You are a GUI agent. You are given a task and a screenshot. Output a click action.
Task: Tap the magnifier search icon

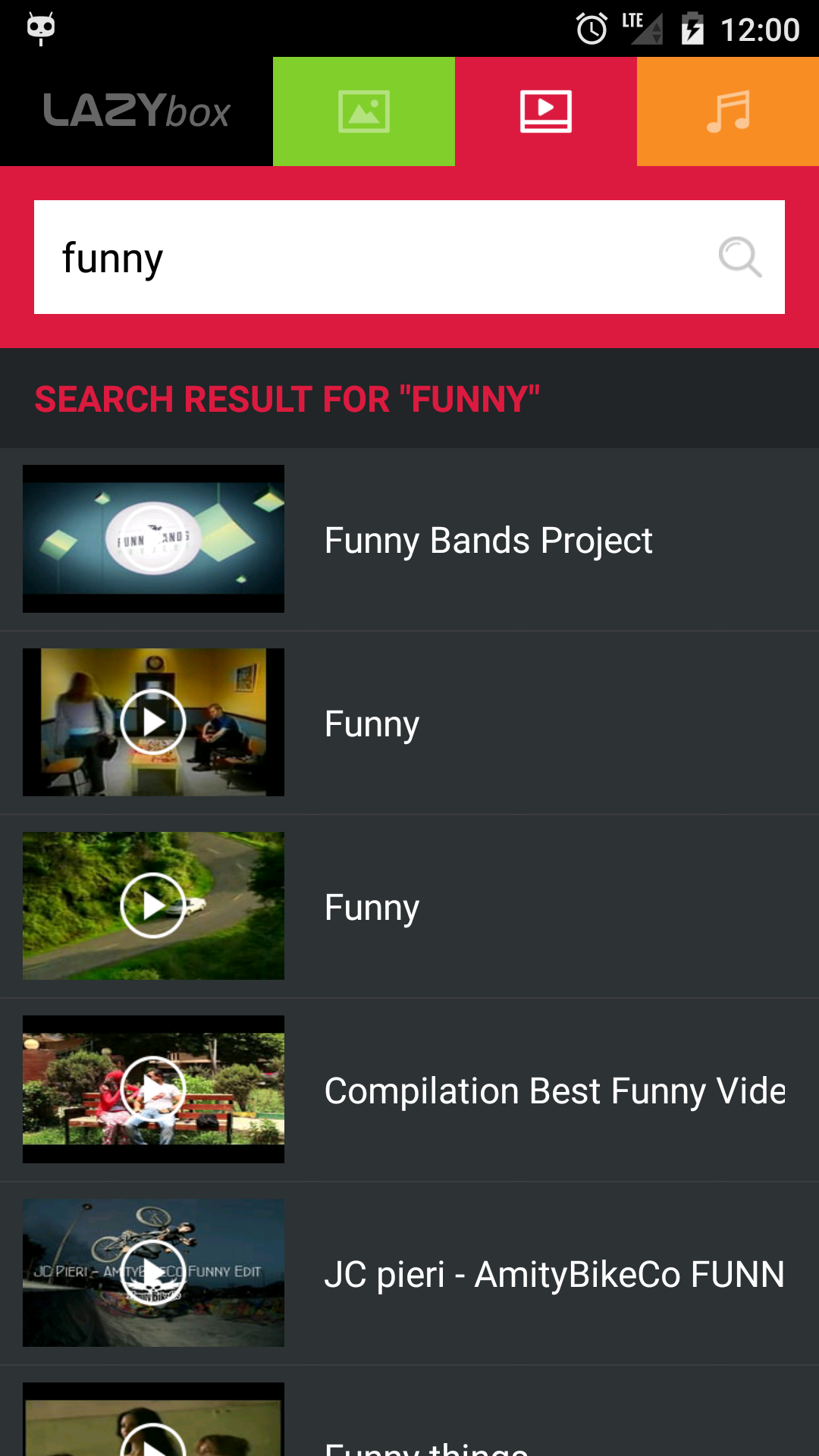(739, 257)
